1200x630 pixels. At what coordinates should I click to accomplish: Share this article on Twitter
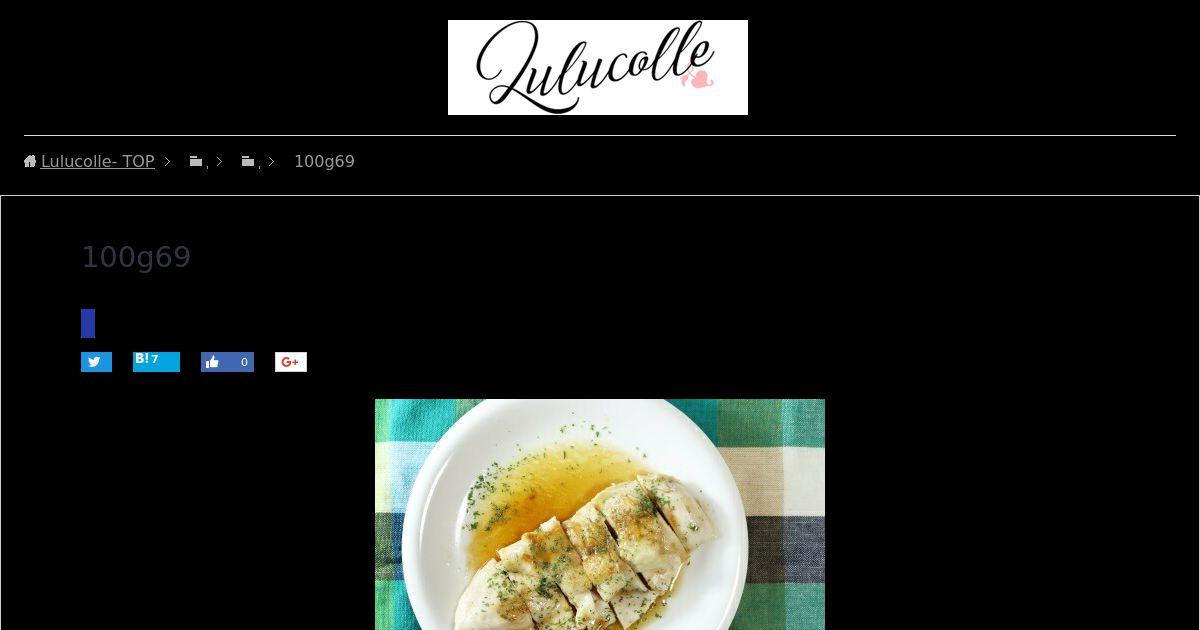pos(96,362)
